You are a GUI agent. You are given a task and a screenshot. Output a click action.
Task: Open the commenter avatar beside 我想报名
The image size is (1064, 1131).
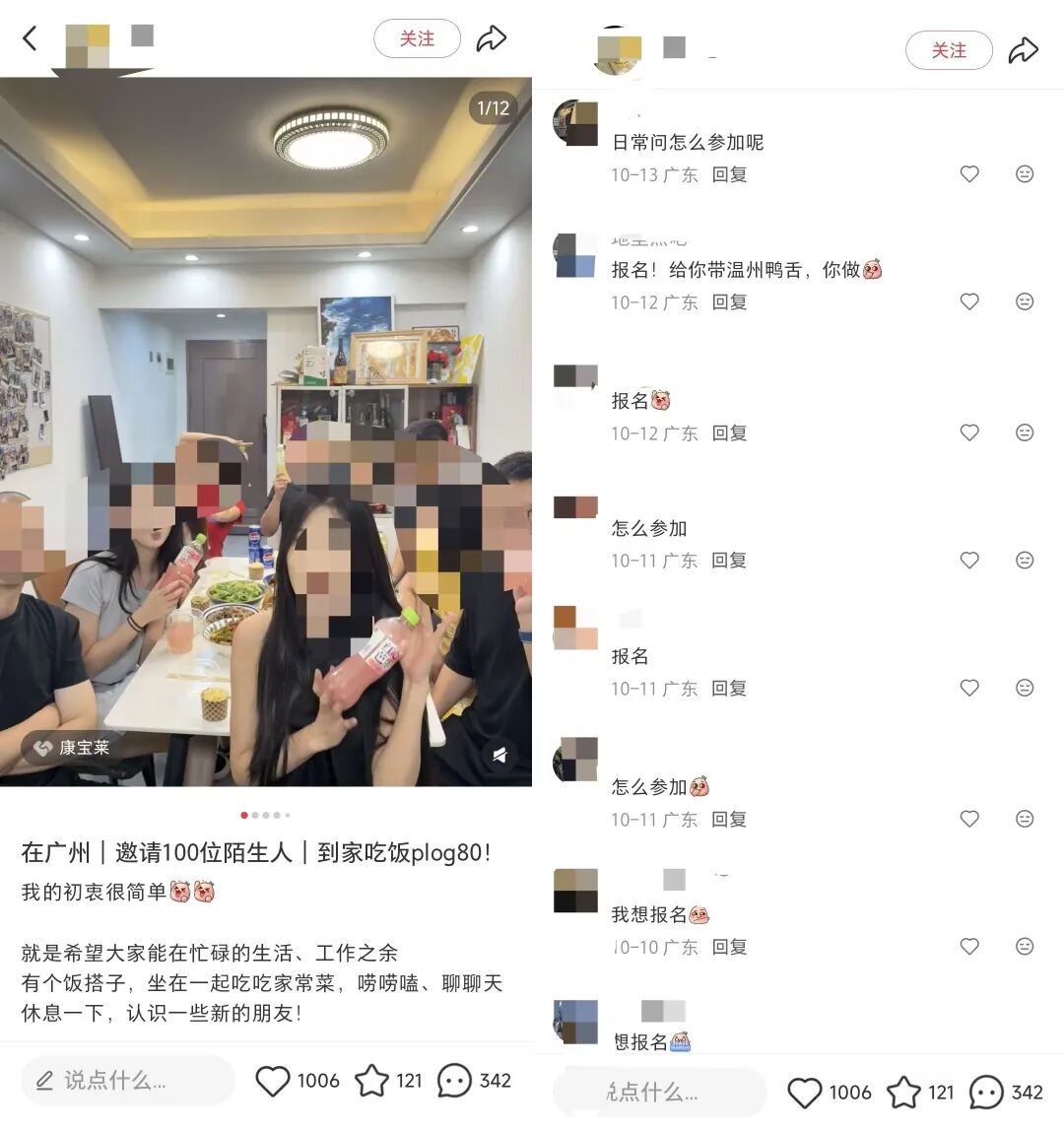pos(575,891)
